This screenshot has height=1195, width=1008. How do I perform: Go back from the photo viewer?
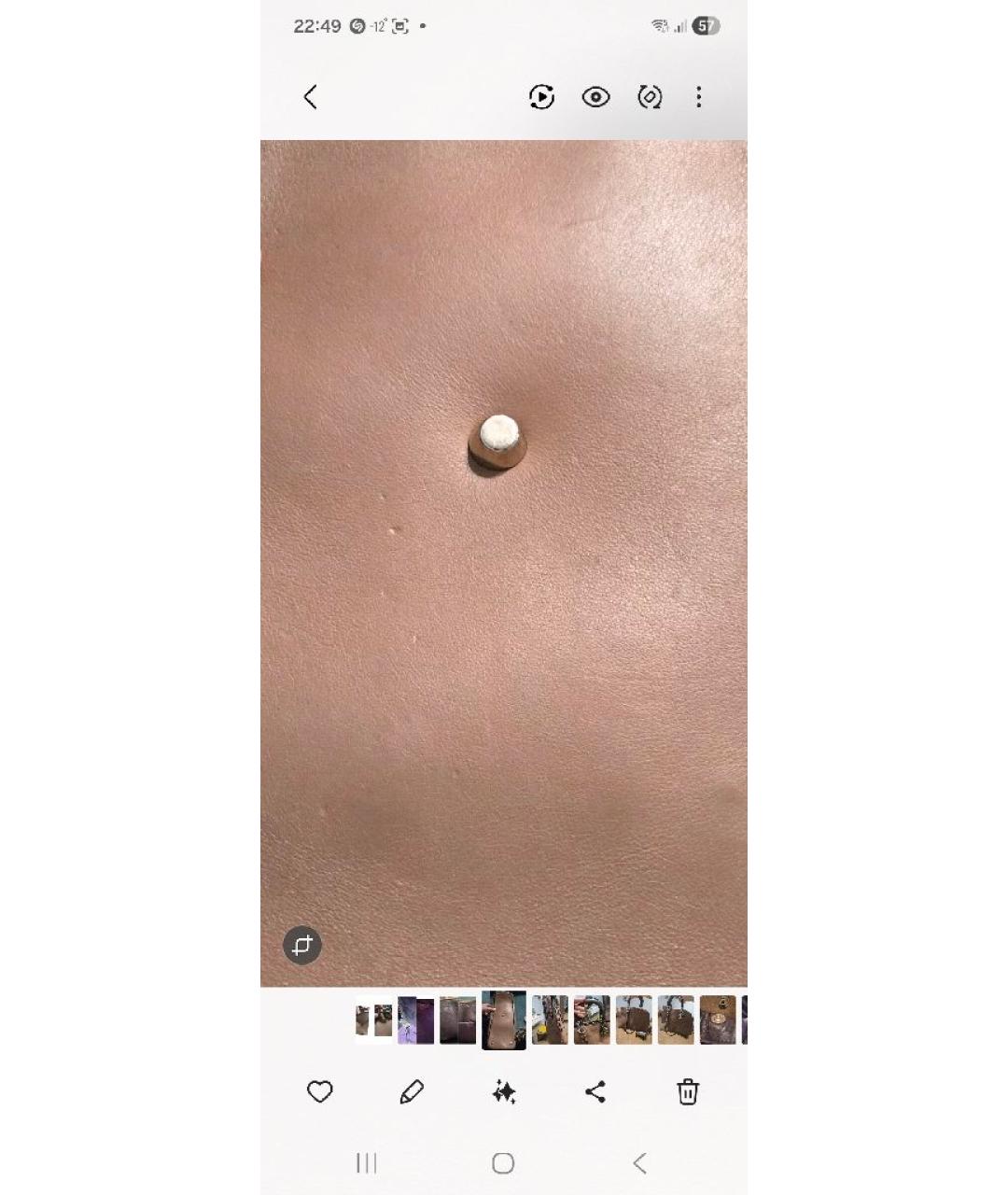tap(311, 97)
